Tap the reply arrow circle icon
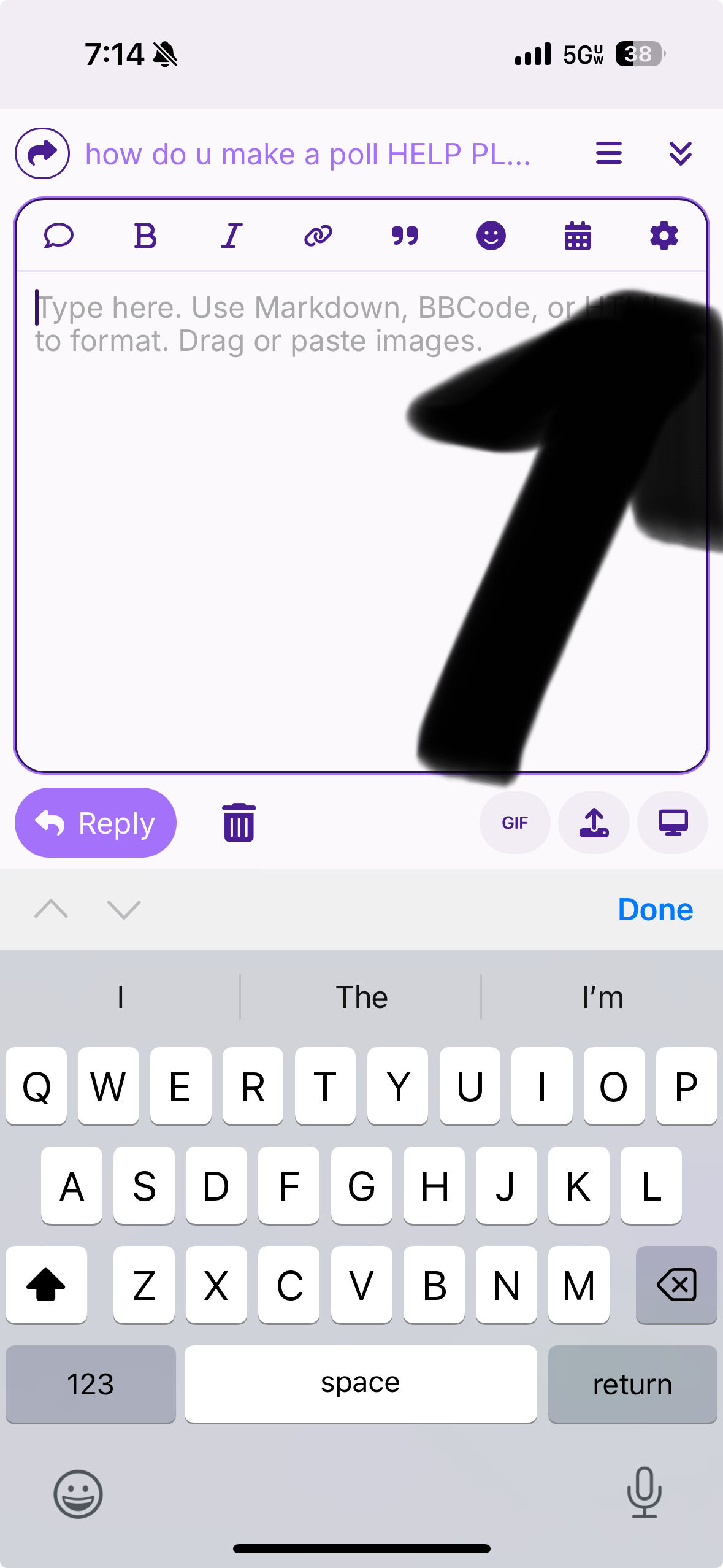723x1568 pixels. point(42,153)
